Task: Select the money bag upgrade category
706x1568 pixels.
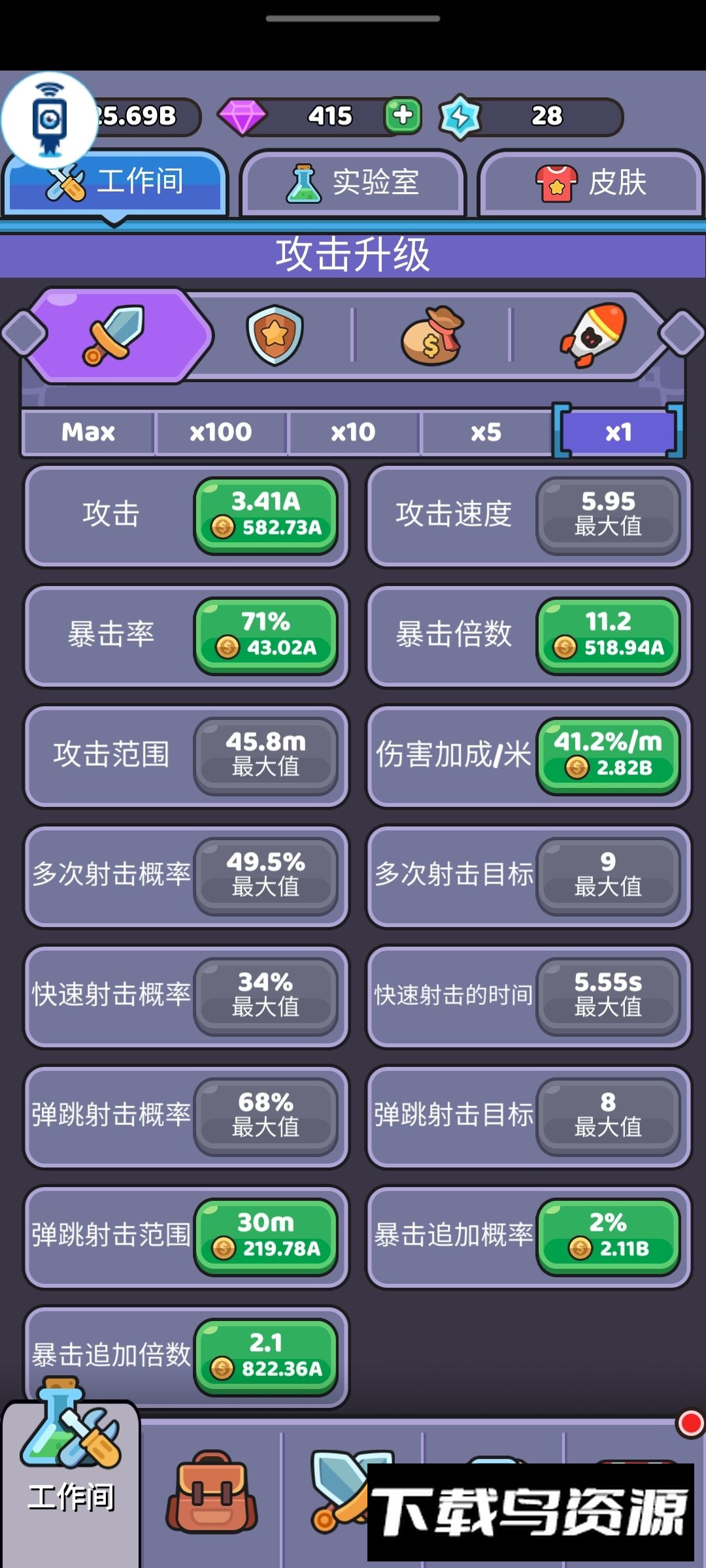Action: click(431, 336)
